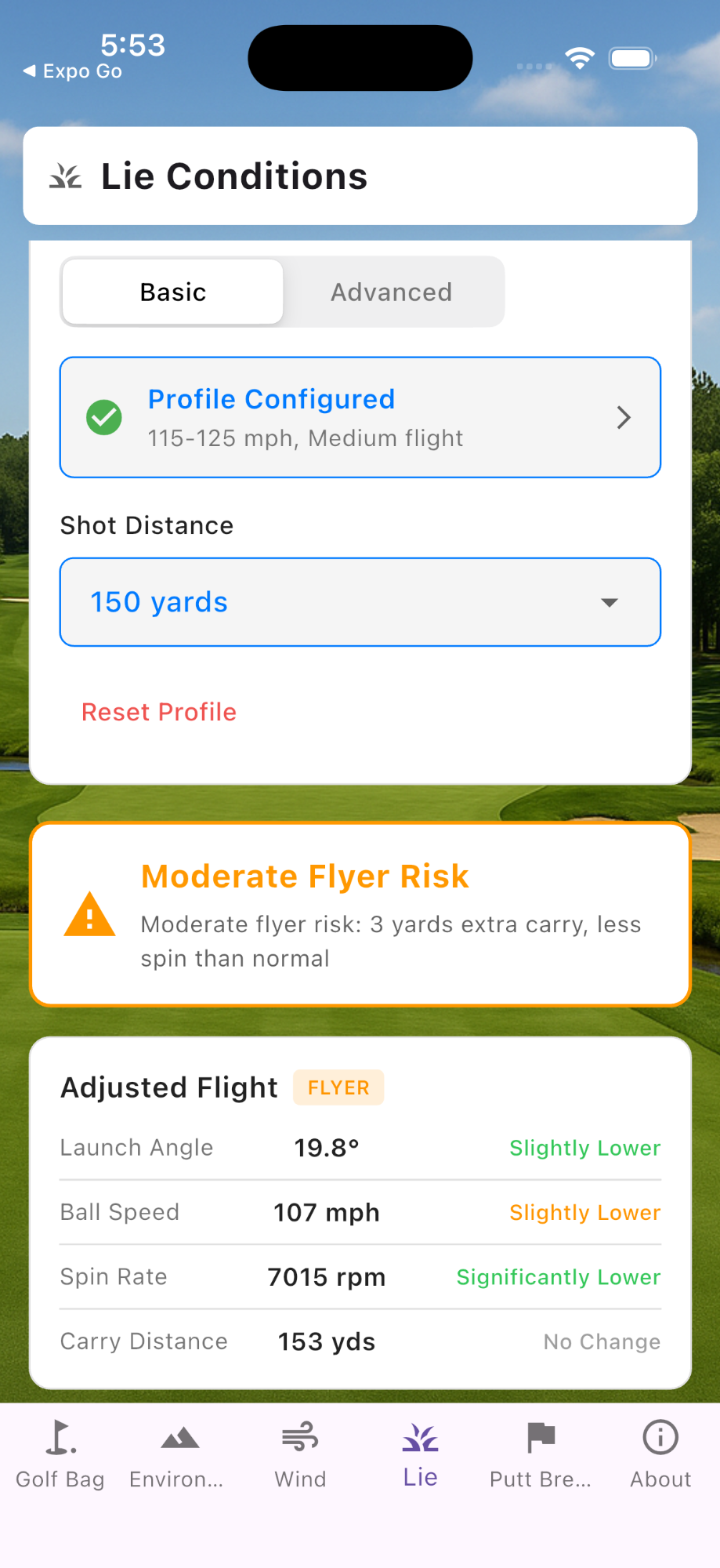The height and width of the screenshot is (1568, 720).
Task: Open the About info screen
Action: (x=659, y=1454)
